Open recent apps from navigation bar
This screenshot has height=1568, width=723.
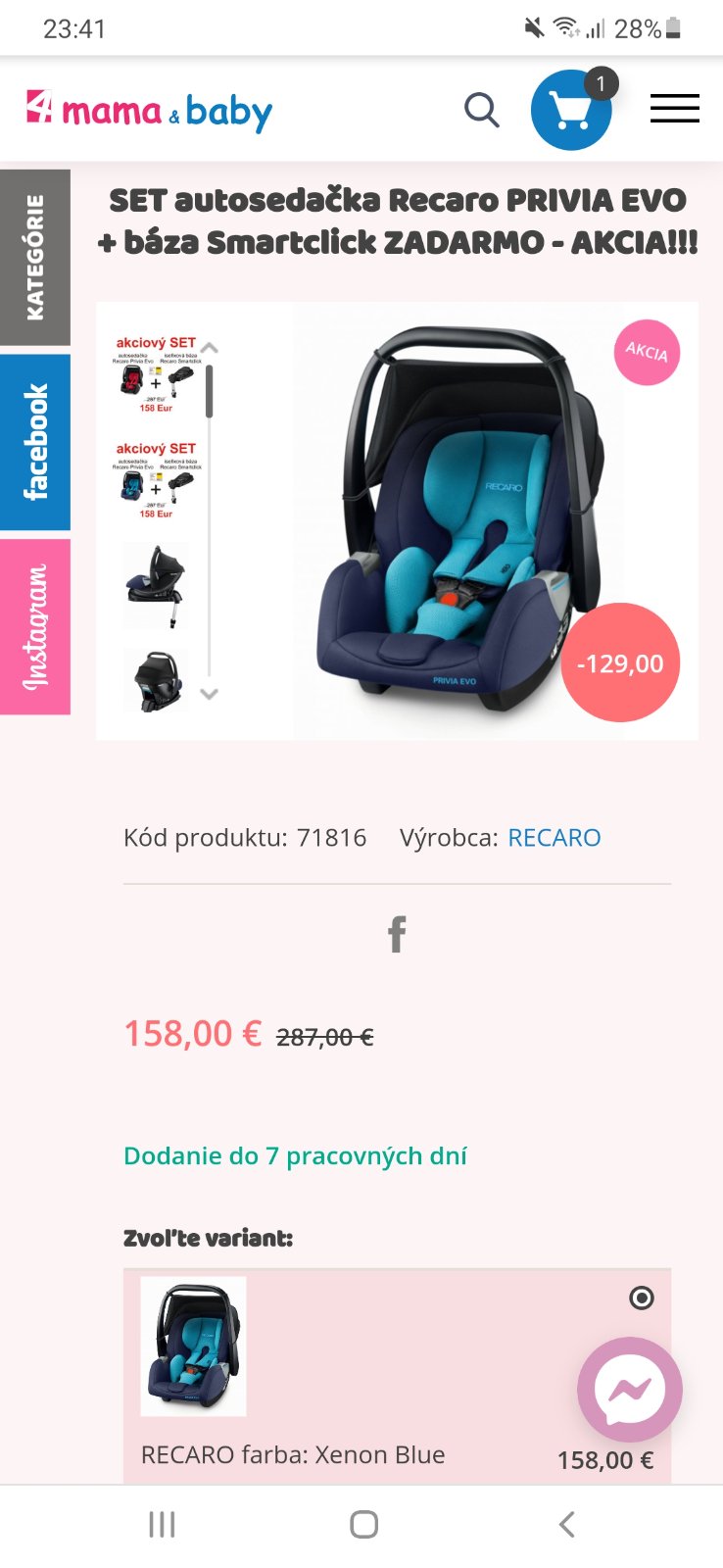coord(162,1525)
